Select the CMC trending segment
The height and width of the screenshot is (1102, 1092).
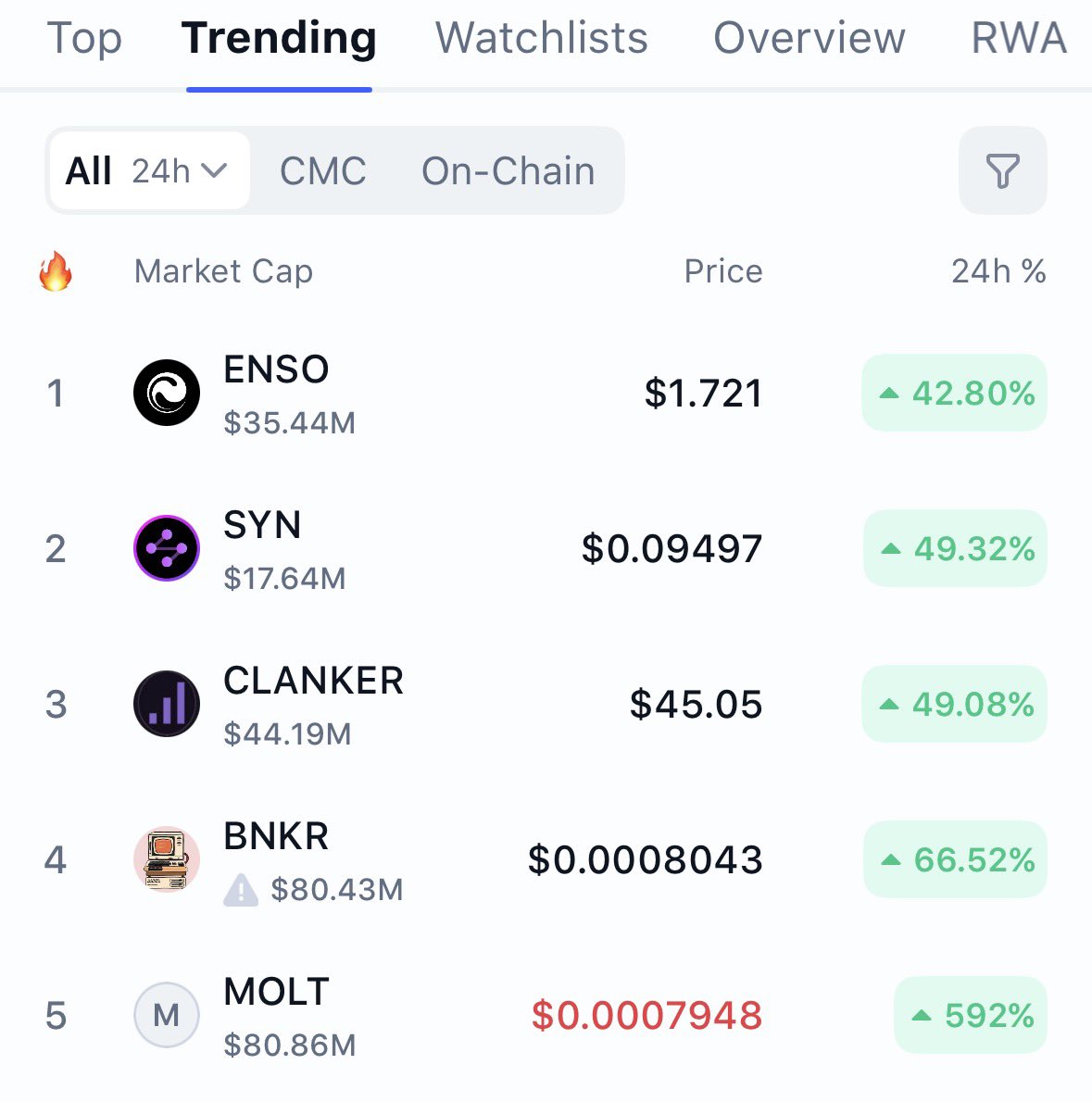[x=322, y=171]
